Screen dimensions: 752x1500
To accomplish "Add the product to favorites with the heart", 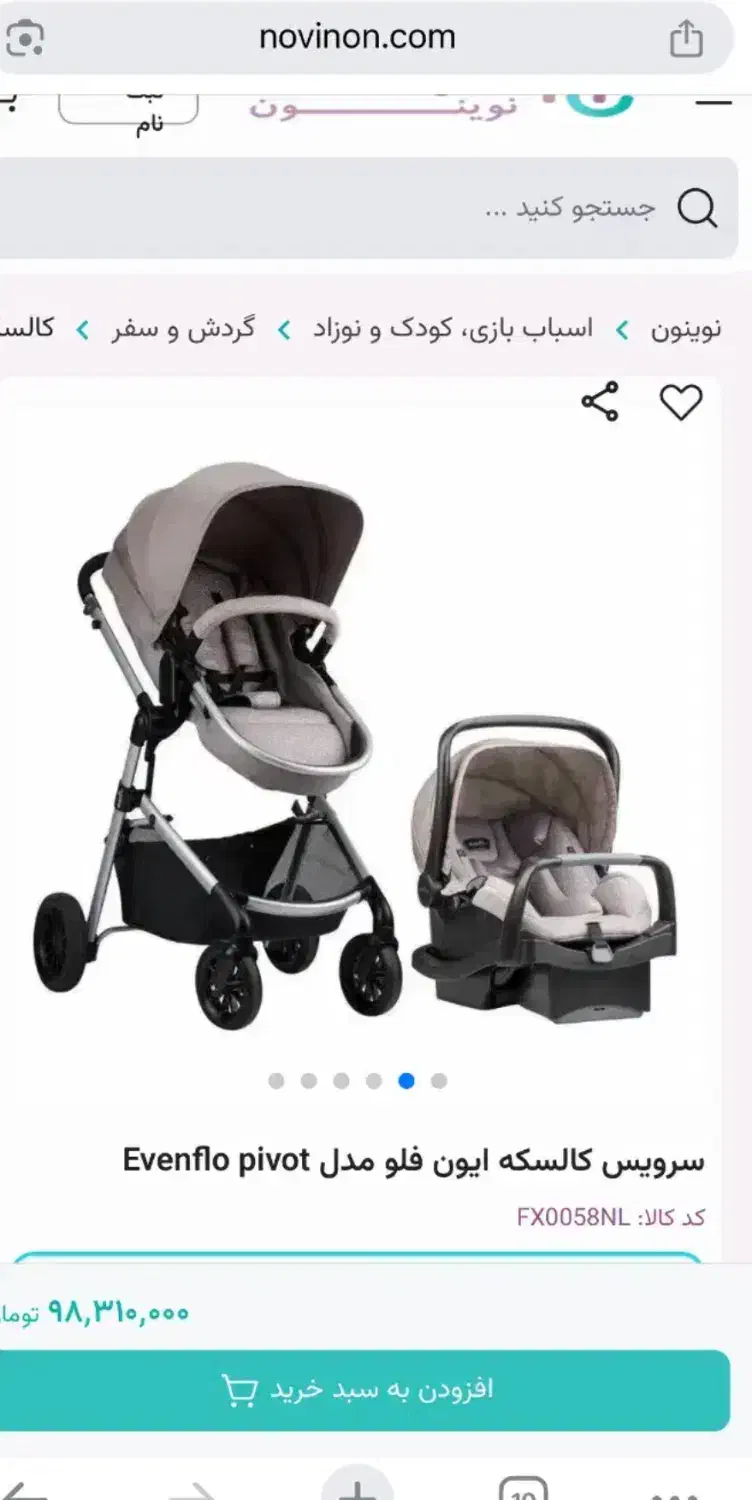I will [x=681, y=403].
